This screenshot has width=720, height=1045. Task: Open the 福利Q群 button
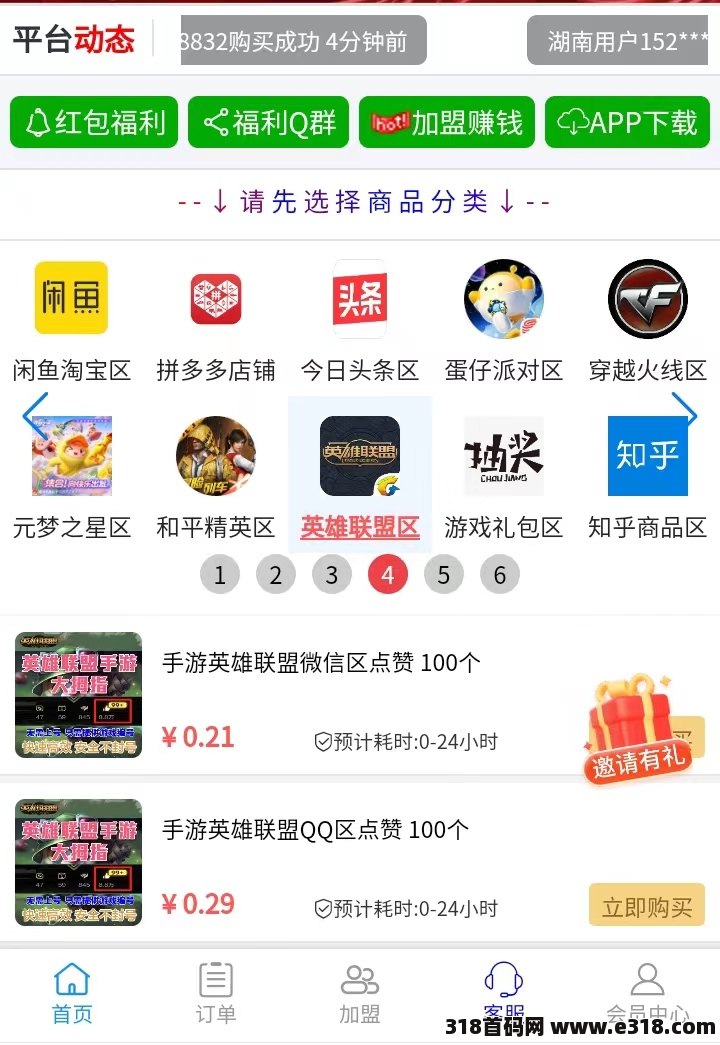tap(269, 123)
